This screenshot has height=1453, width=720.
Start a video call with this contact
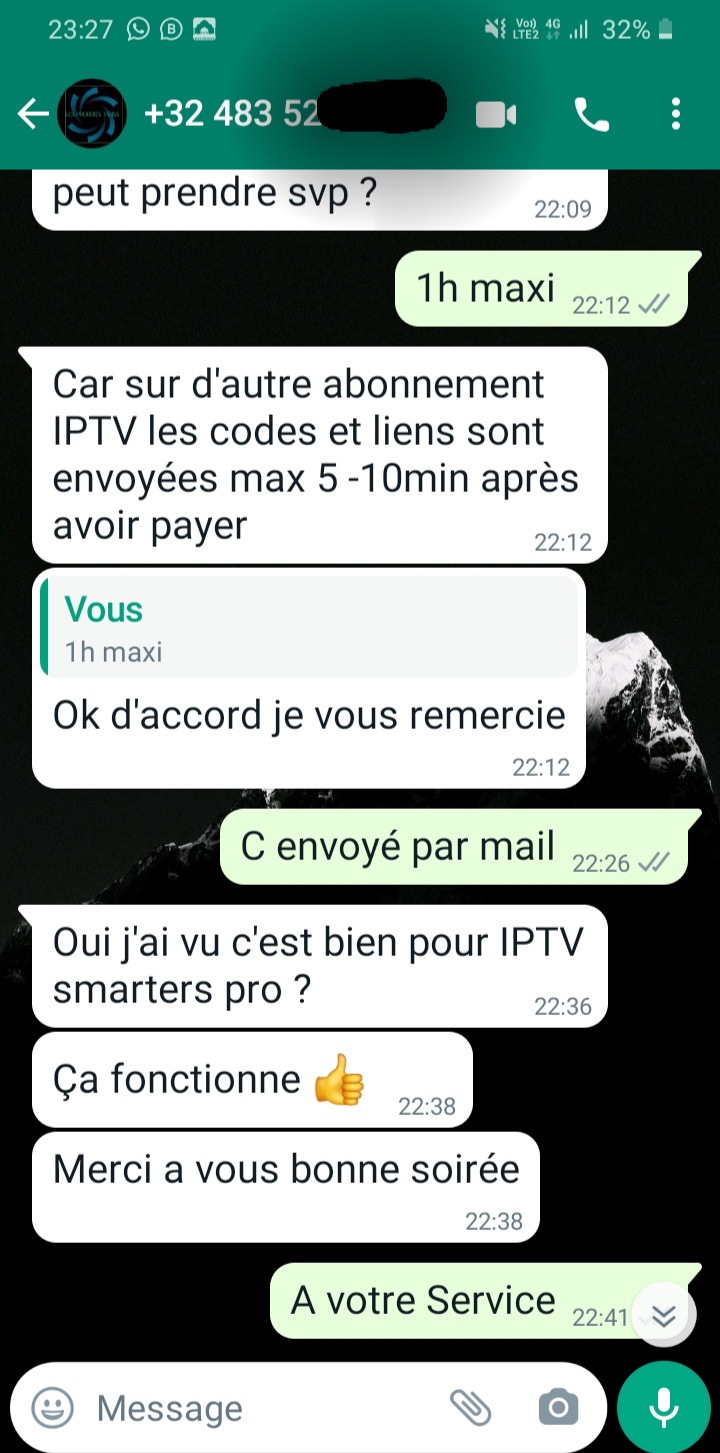[496, 115]
